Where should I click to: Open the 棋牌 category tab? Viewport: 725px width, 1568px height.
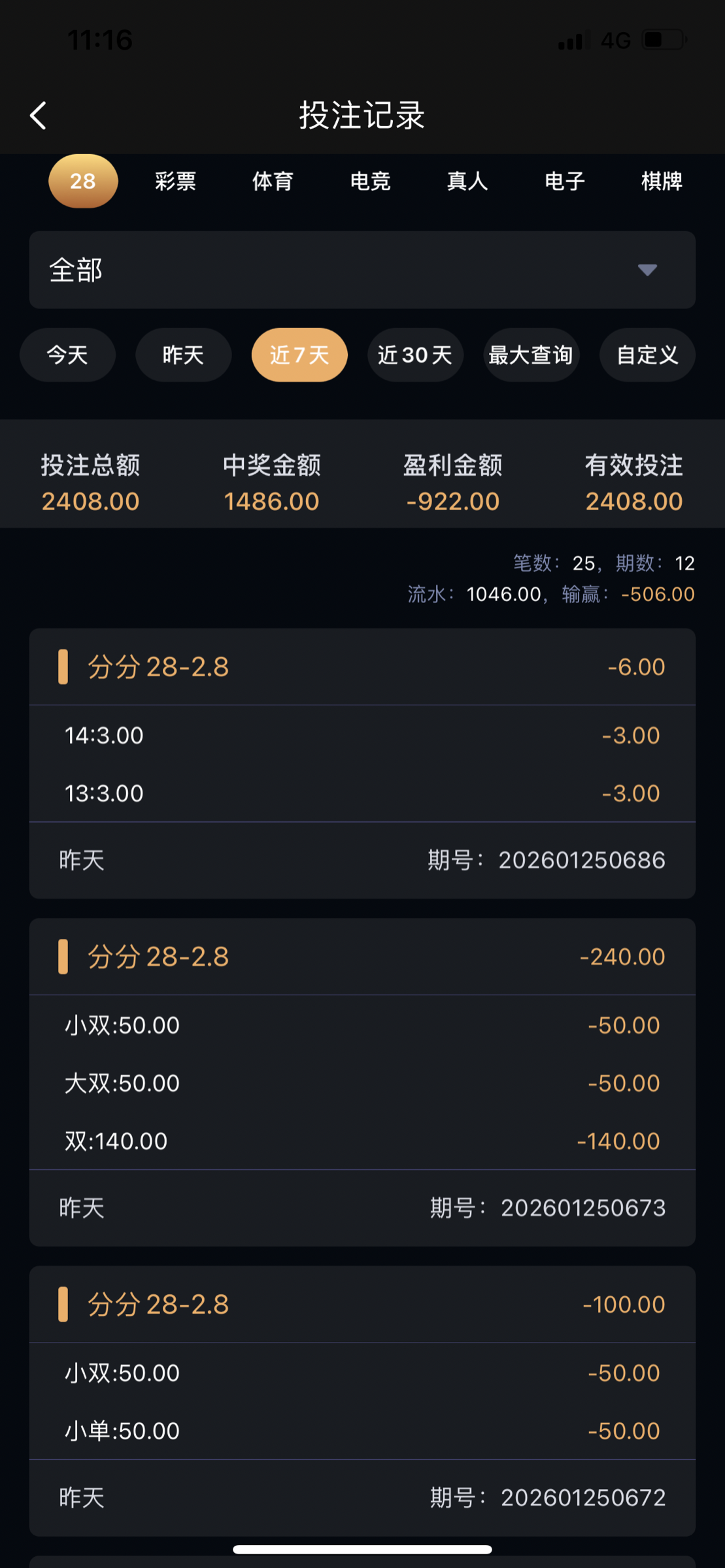click(x=662, y=182)
